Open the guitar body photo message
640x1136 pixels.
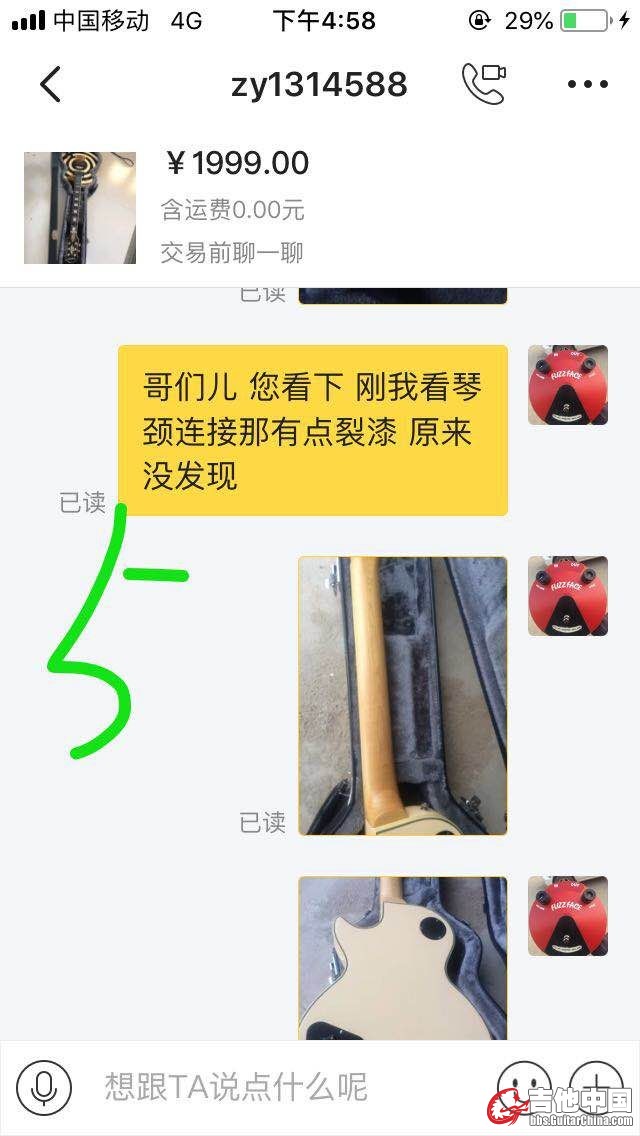403,958
